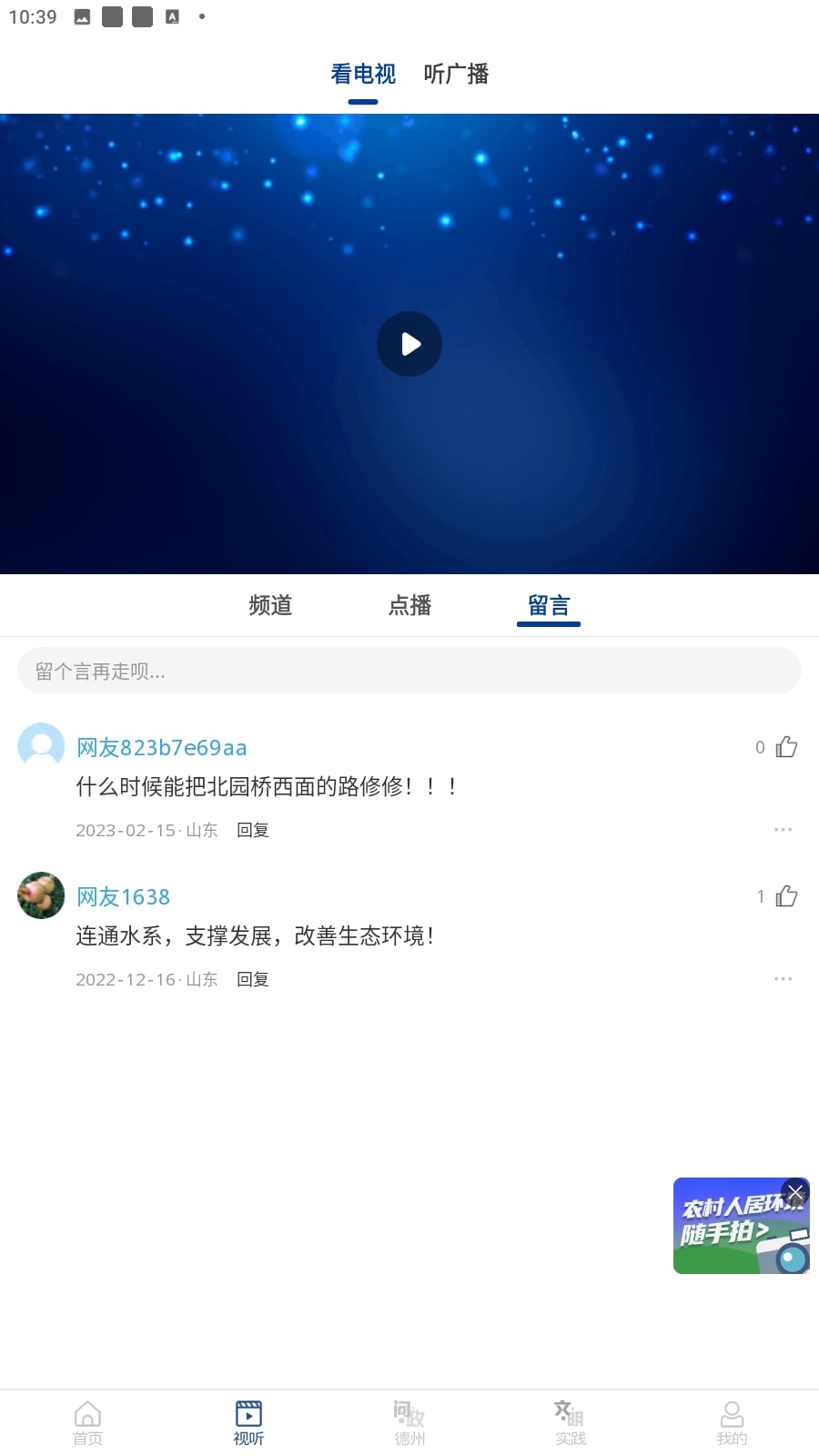The height and width of the screenshot is (1456, 819).
Task: Reply to 网友1638's comment
Action: (x=253, y=979)
